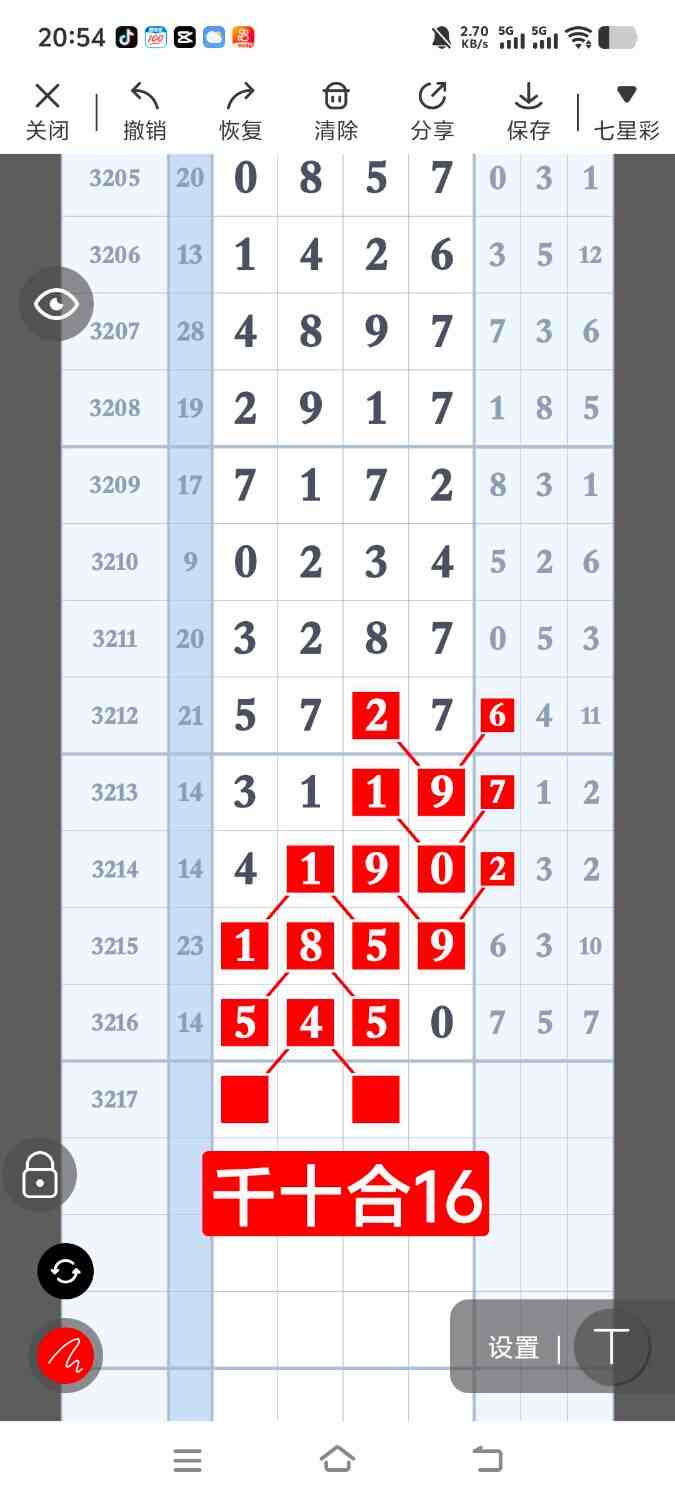Tap the black refresh button

pos(65,1271)
